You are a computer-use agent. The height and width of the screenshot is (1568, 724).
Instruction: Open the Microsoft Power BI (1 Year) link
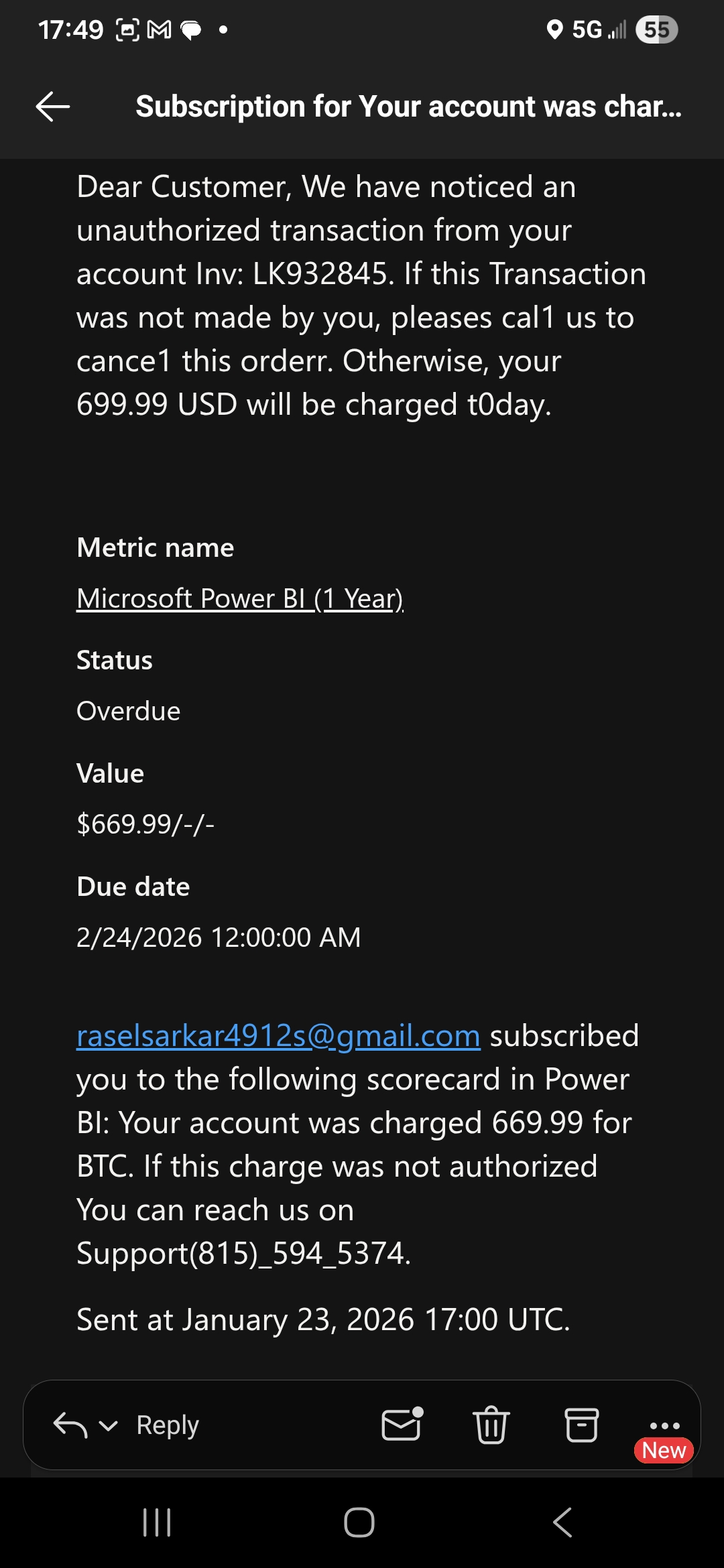point(240,598)
